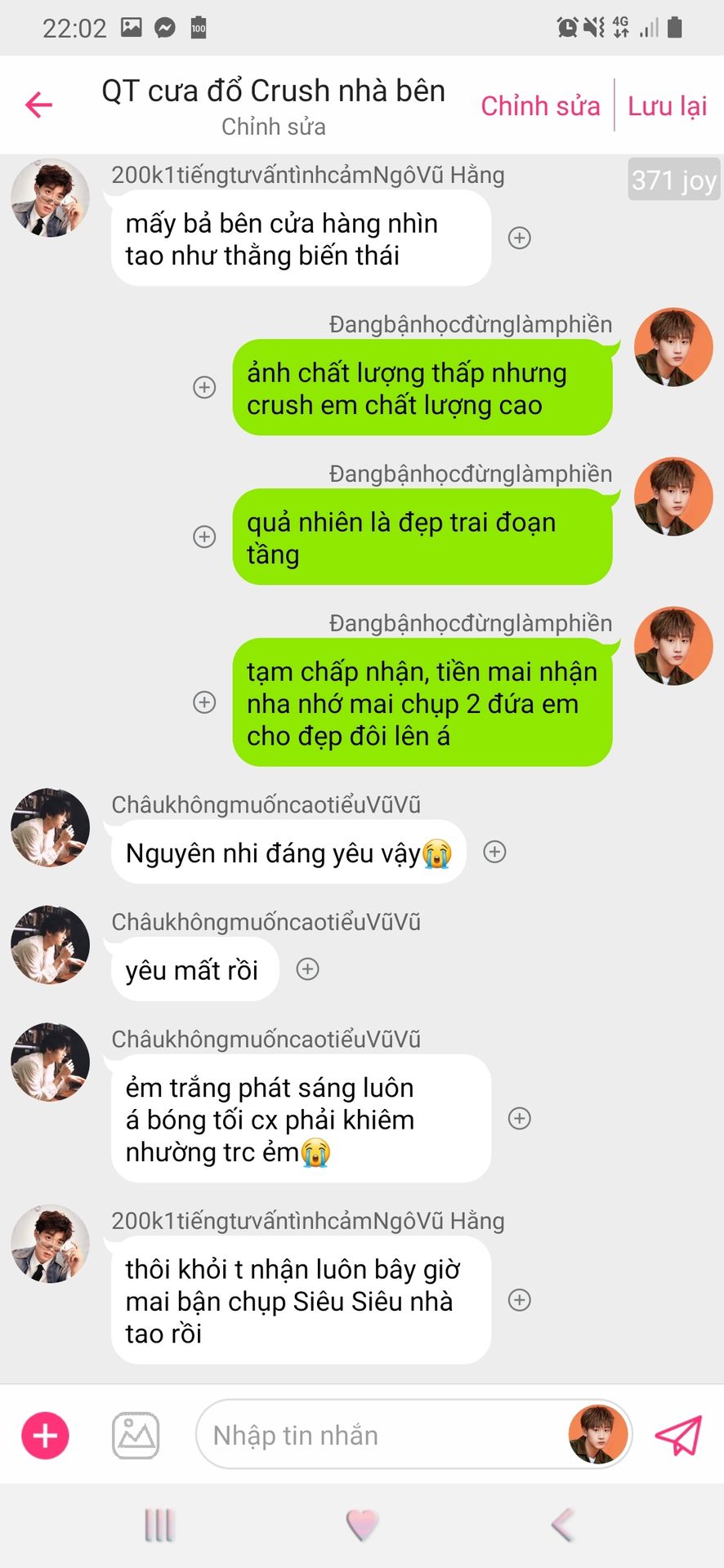This screenshot has height=1568, width=724.
Task: Tap plus beside "quả nhiên là đẹp trai" message
Action: pyautogui.click(x=204, y=537)
